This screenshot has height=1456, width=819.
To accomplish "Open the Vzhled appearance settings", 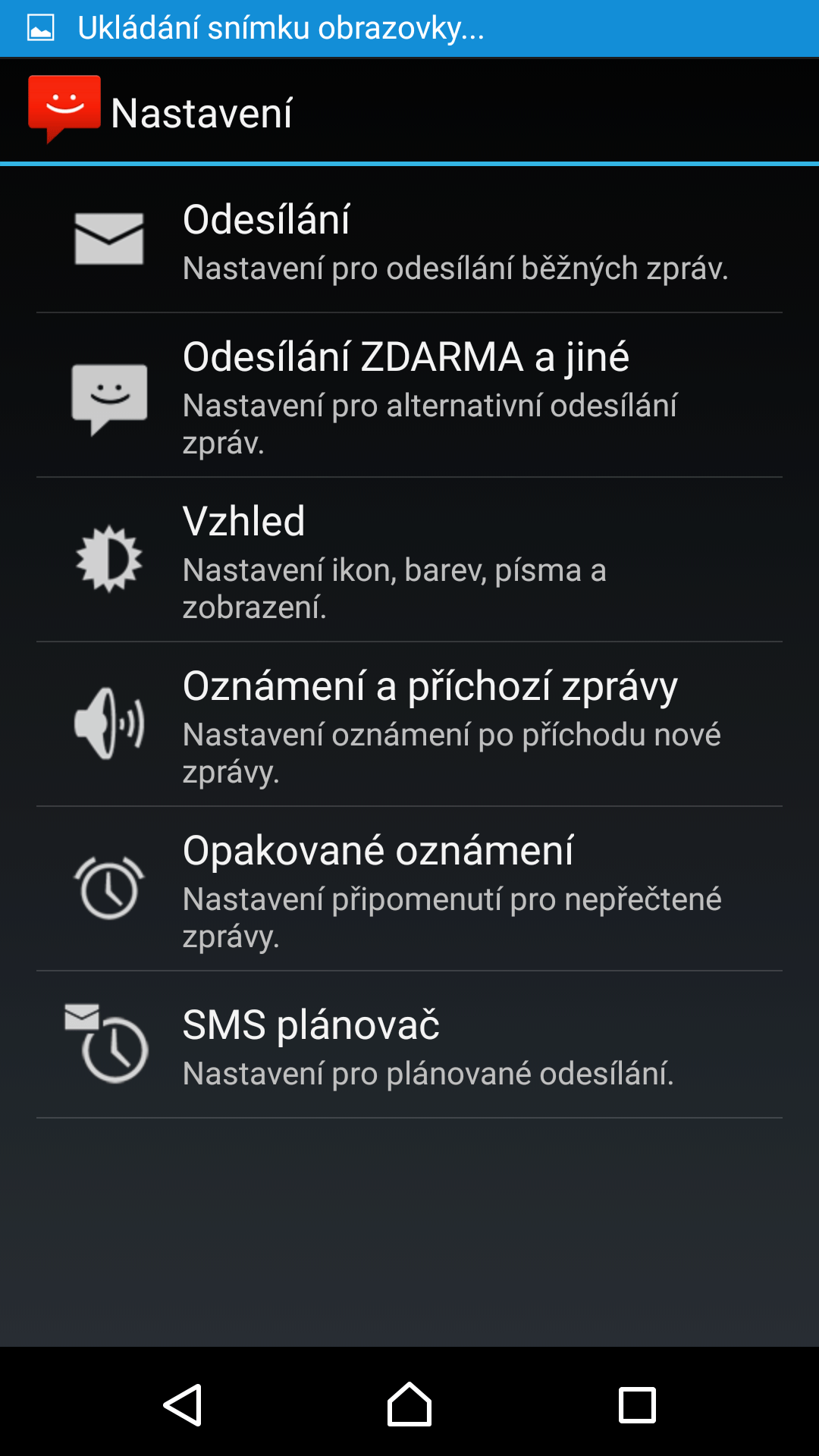I will (x=409, y=560).
